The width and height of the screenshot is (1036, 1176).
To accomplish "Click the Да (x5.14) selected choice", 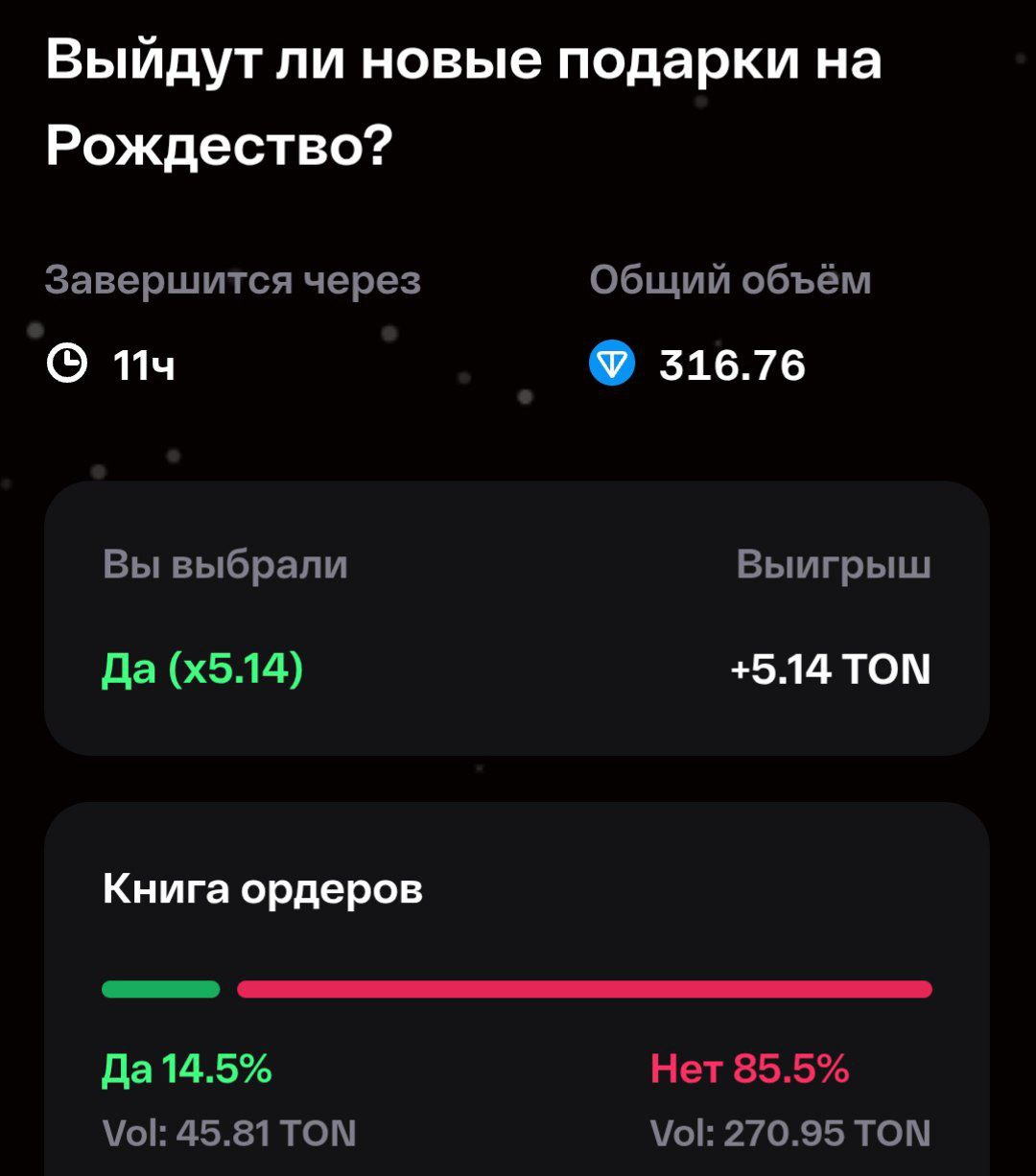I will [x=201, y=670].
